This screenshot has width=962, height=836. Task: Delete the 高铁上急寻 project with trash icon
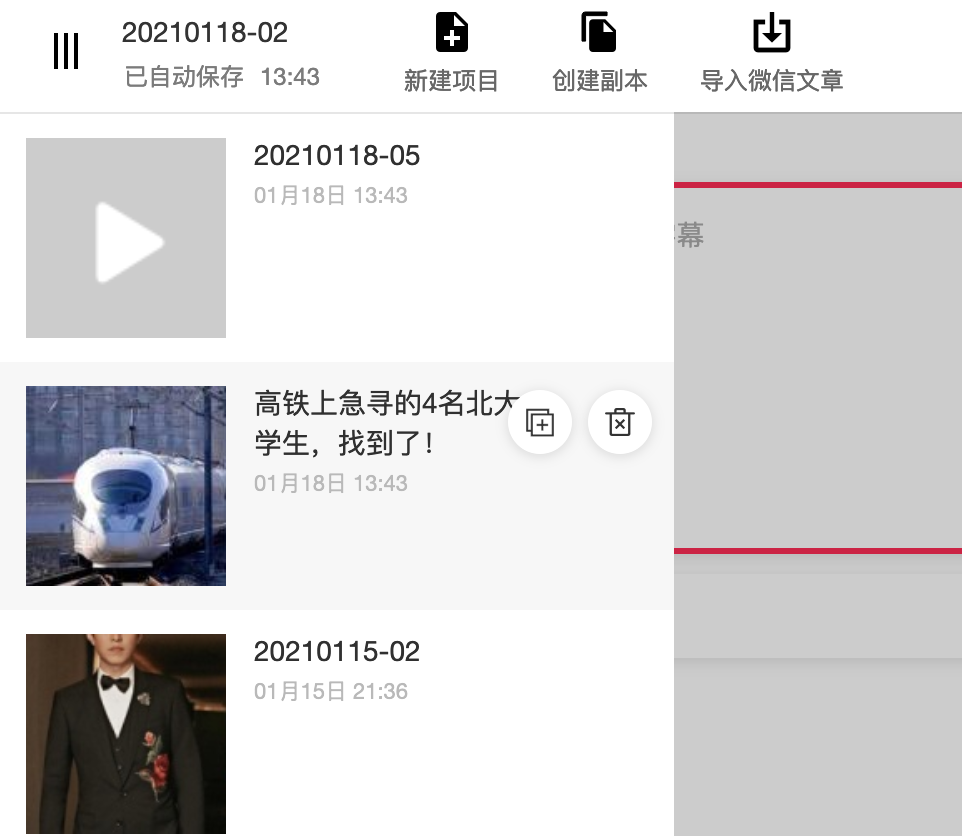pos(620,422)
